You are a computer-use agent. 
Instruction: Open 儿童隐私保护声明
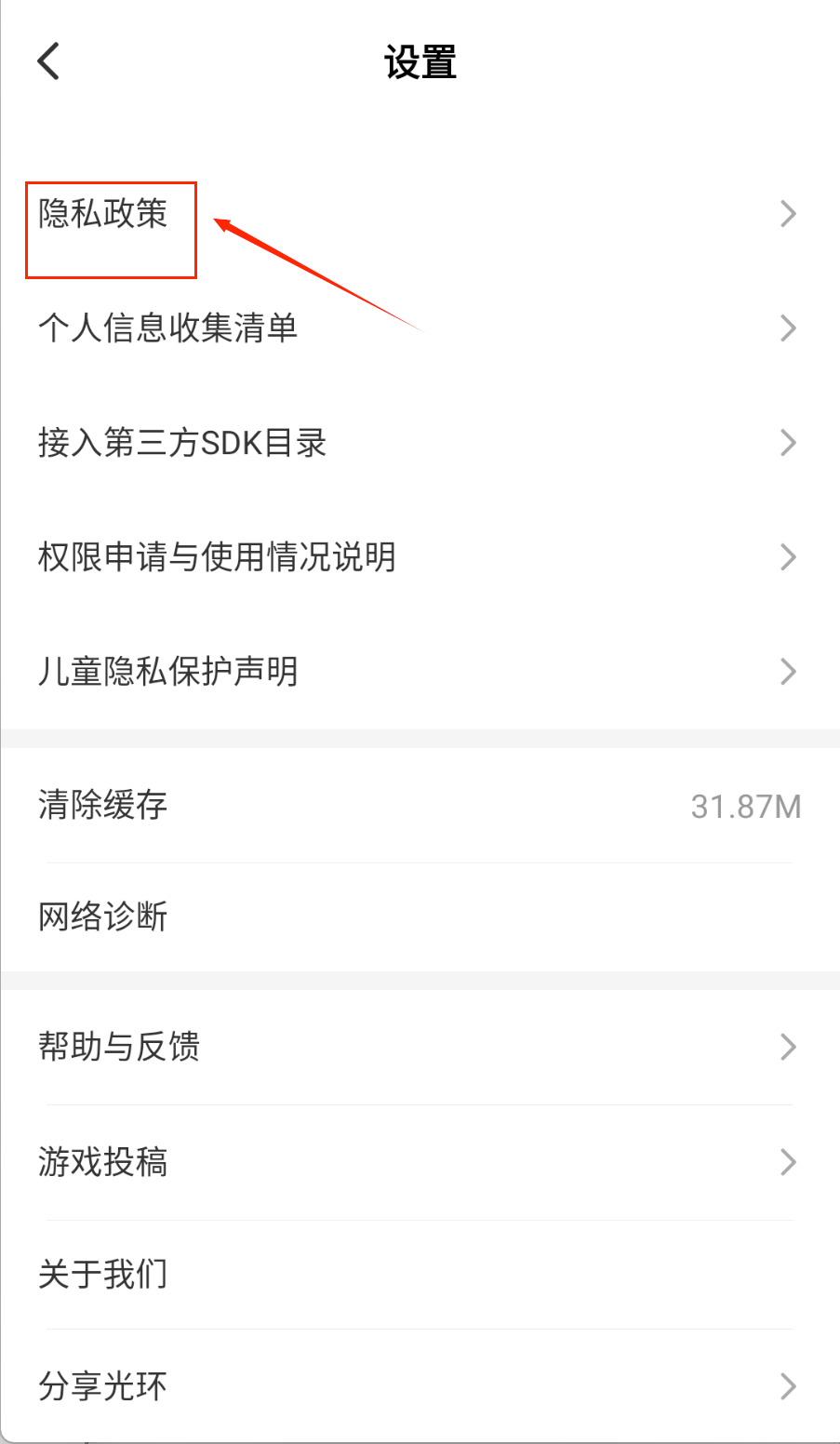click(x=167, y=672)
